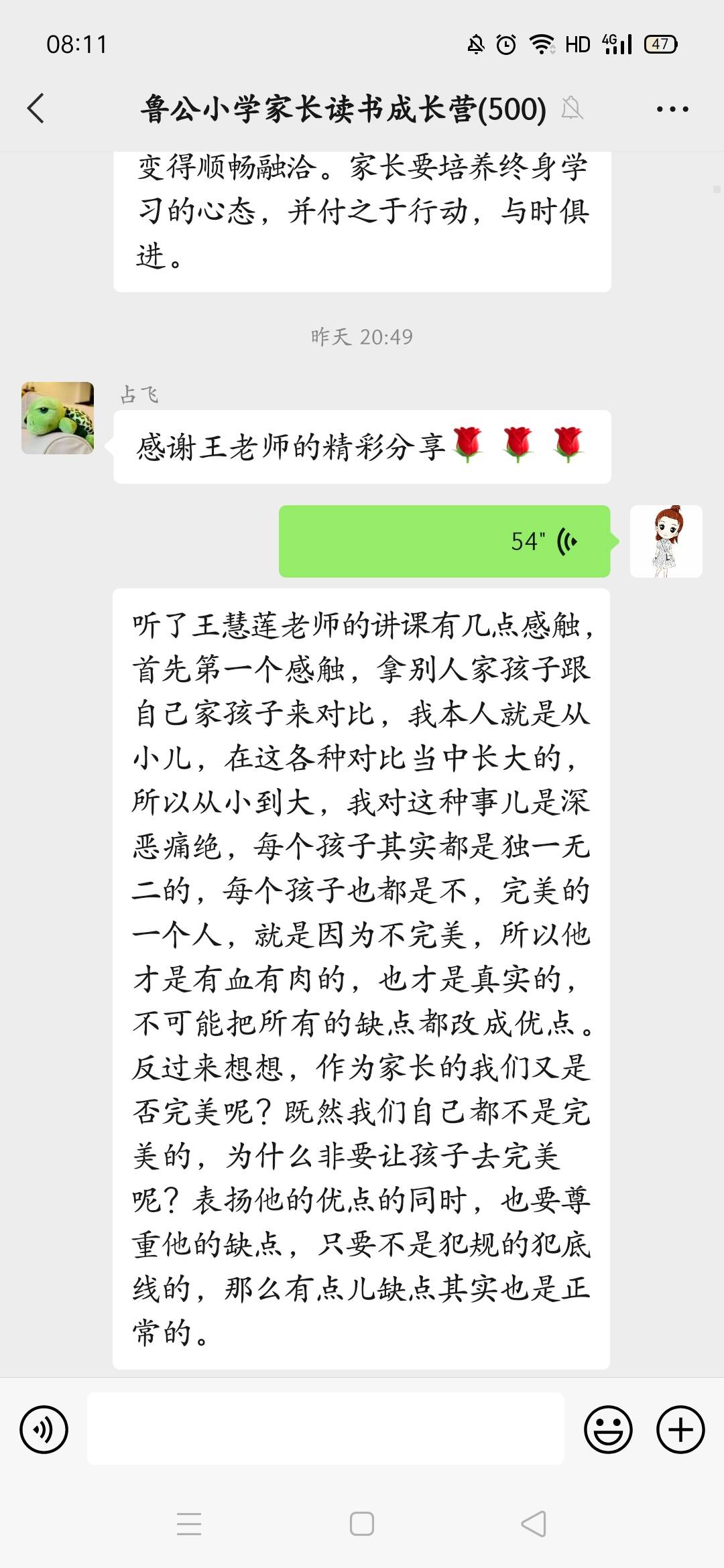Viewport: 724px width, 1568px height.
Task: Play the 54-second voice message
Action: (444, 541)
